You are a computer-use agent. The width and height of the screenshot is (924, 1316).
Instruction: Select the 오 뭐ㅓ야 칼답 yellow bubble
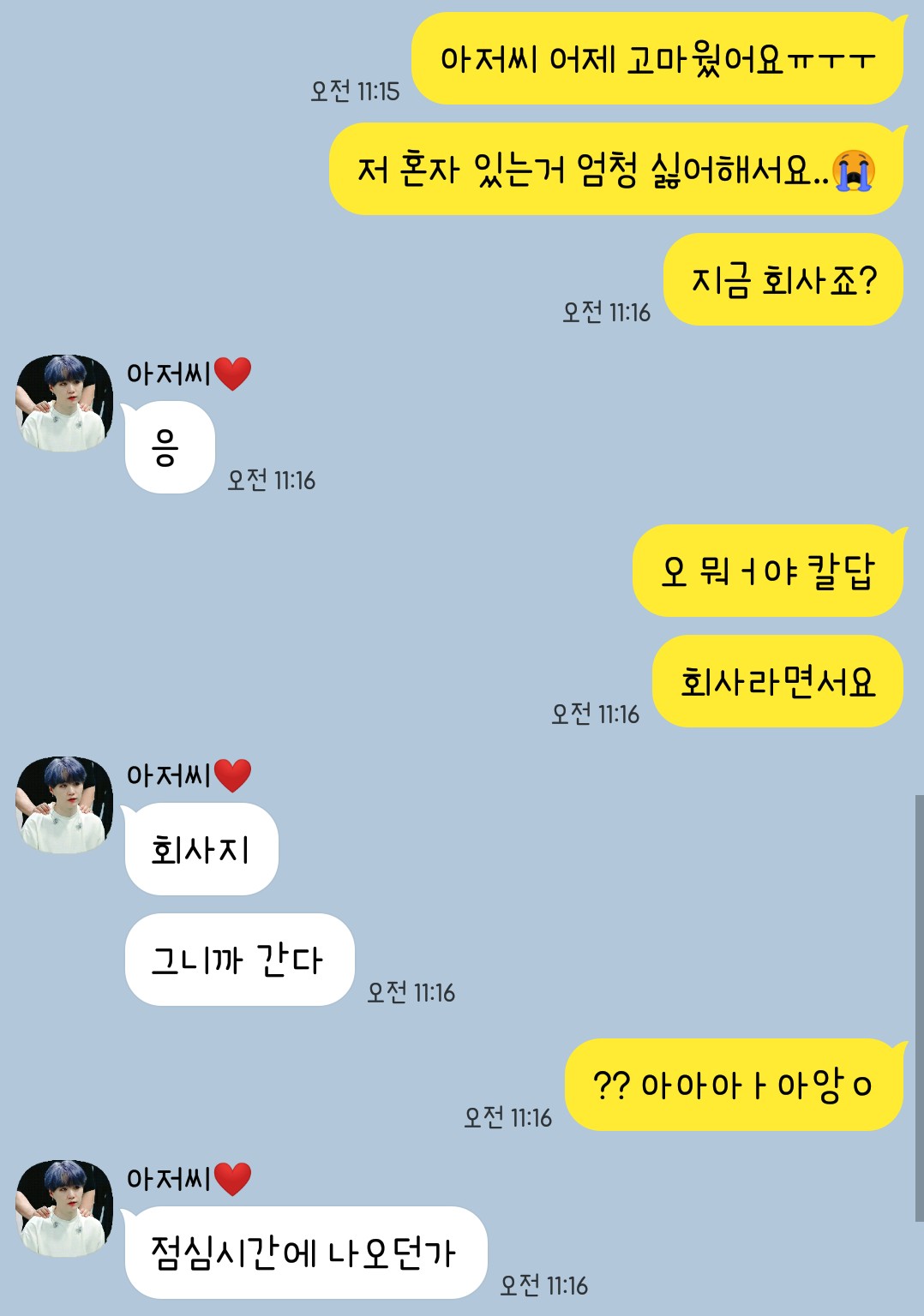coord(767,570)
